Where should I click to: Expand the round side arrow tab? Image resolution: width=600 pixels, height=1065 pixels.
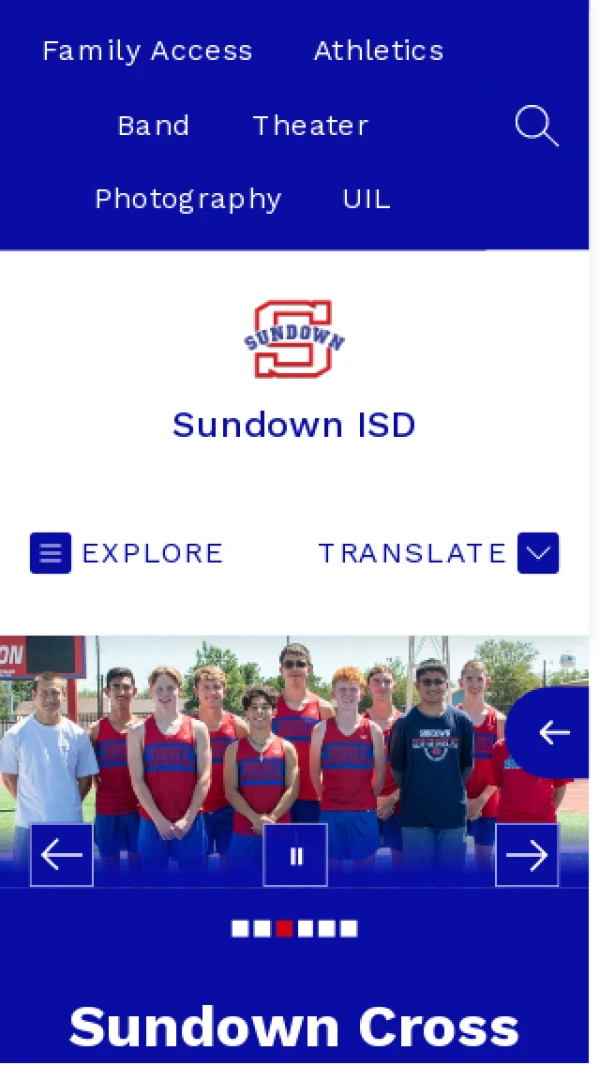click(x=553, y=733)
